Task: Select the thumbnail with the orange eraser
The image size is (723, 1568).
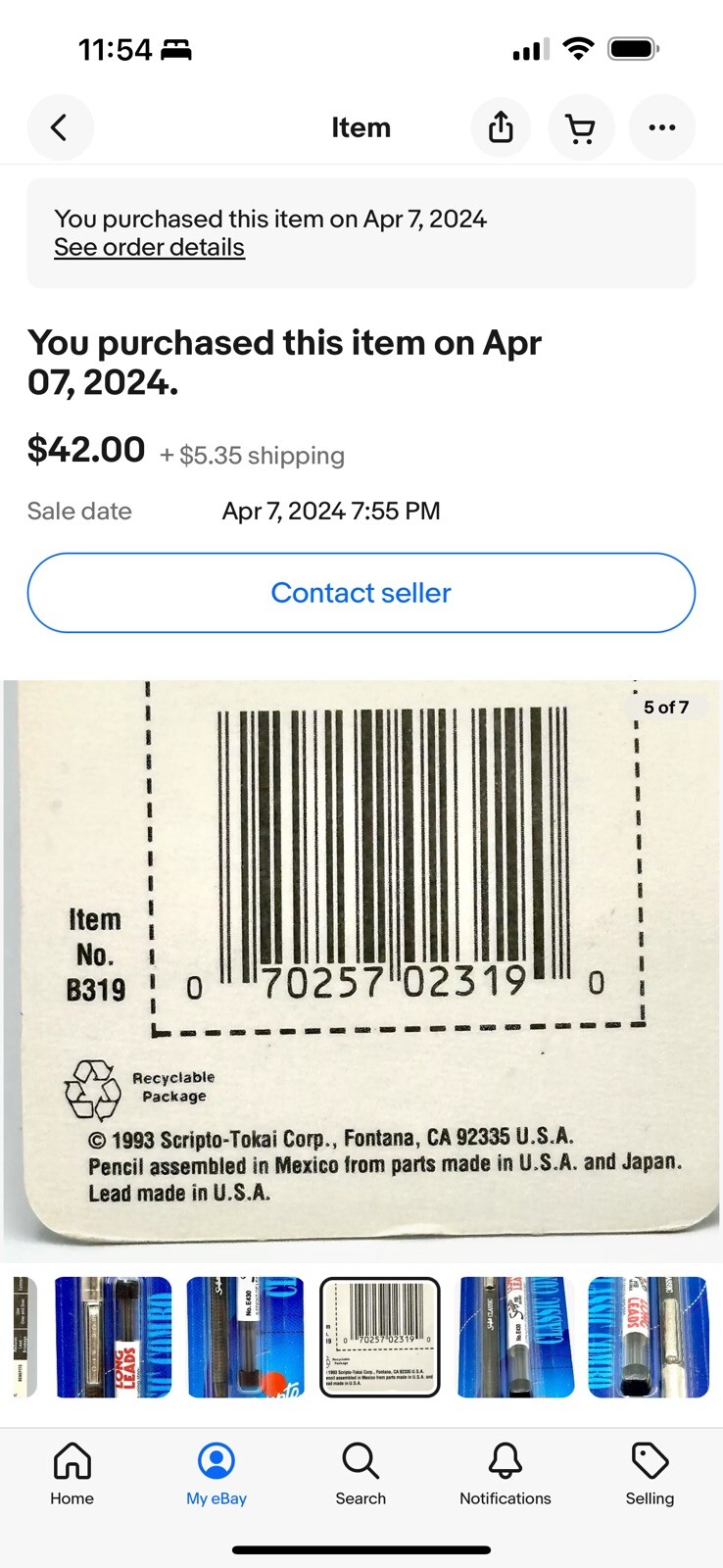Action: (246, 1337)
